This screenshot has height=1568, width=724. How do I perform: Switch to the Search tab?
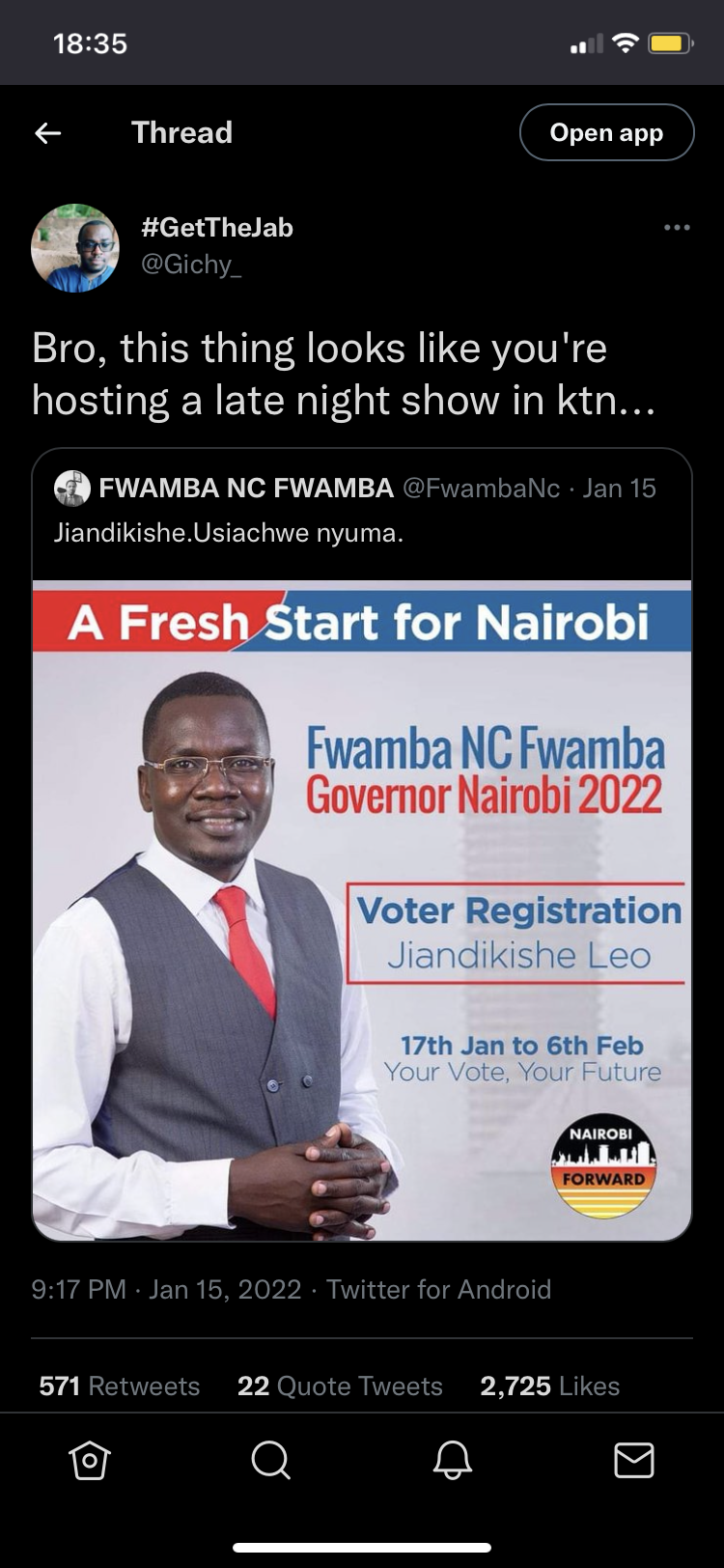270,1460
